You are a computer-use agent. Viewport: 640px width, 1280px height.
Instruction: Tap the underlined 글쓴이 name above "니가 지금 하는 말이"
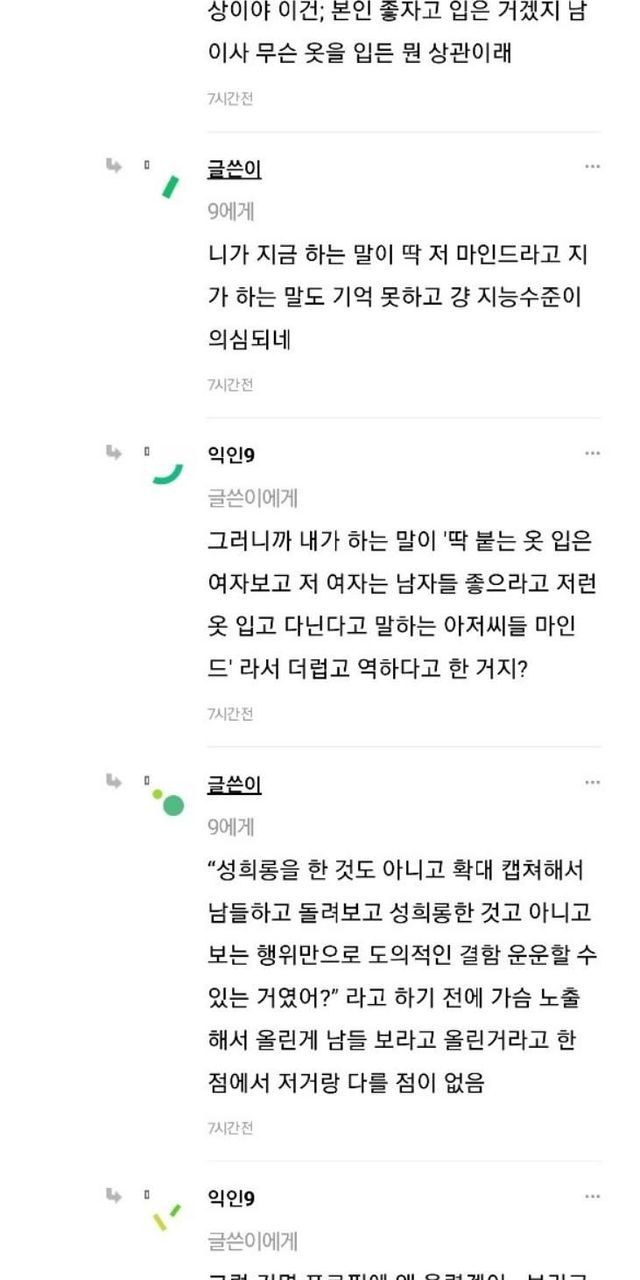(234, 169)
